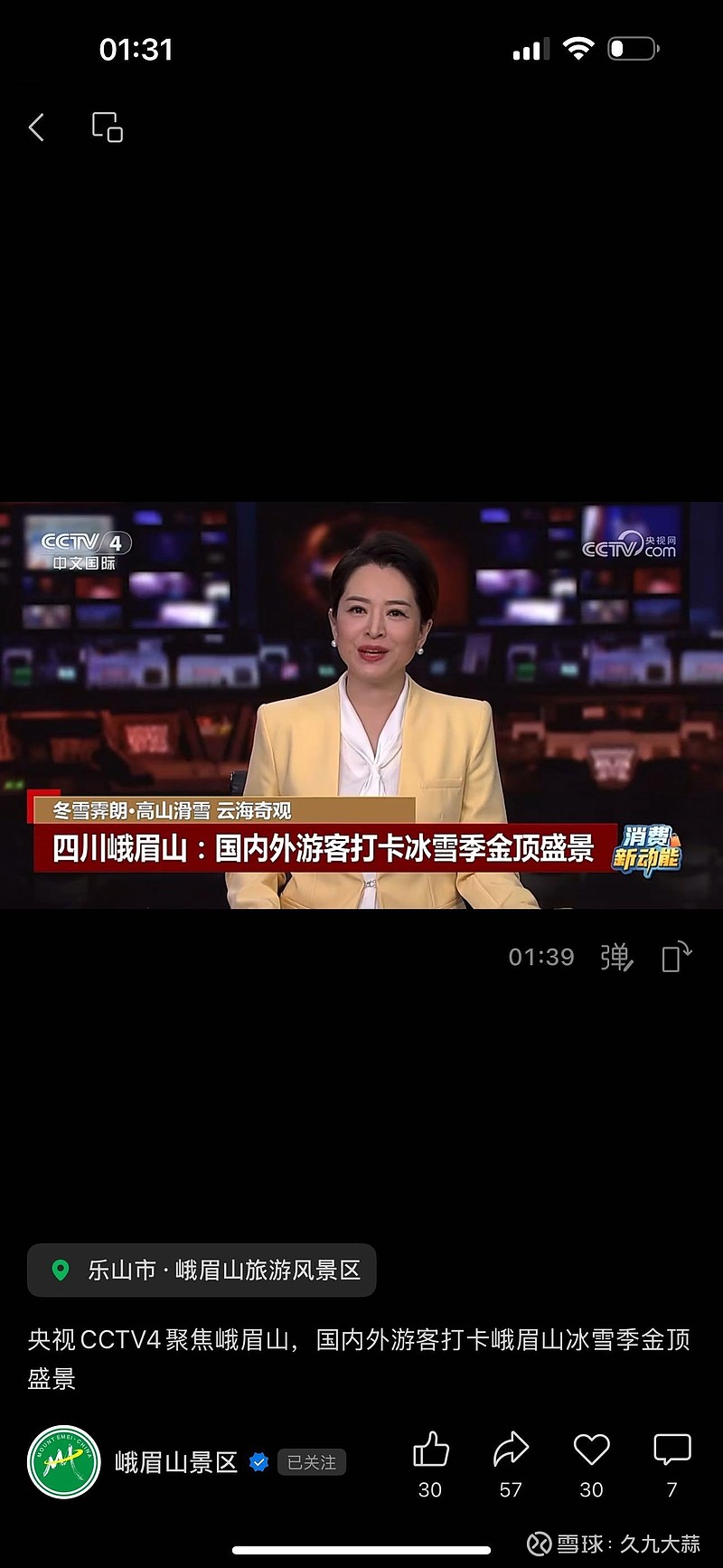Open location page 乐山市·峨眉山旅游风景区
Viewport: 723px width, 1568px height.
tap(201, 1270)
